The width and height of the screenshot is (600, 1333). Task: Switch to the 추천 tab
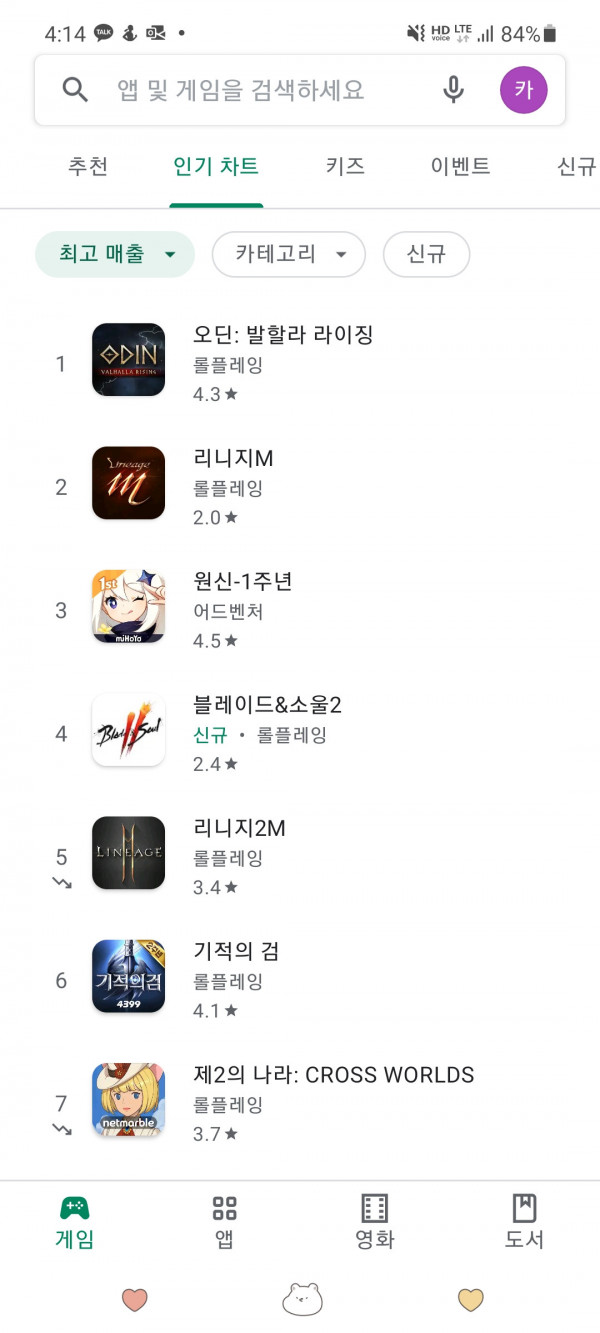[88, 166]
